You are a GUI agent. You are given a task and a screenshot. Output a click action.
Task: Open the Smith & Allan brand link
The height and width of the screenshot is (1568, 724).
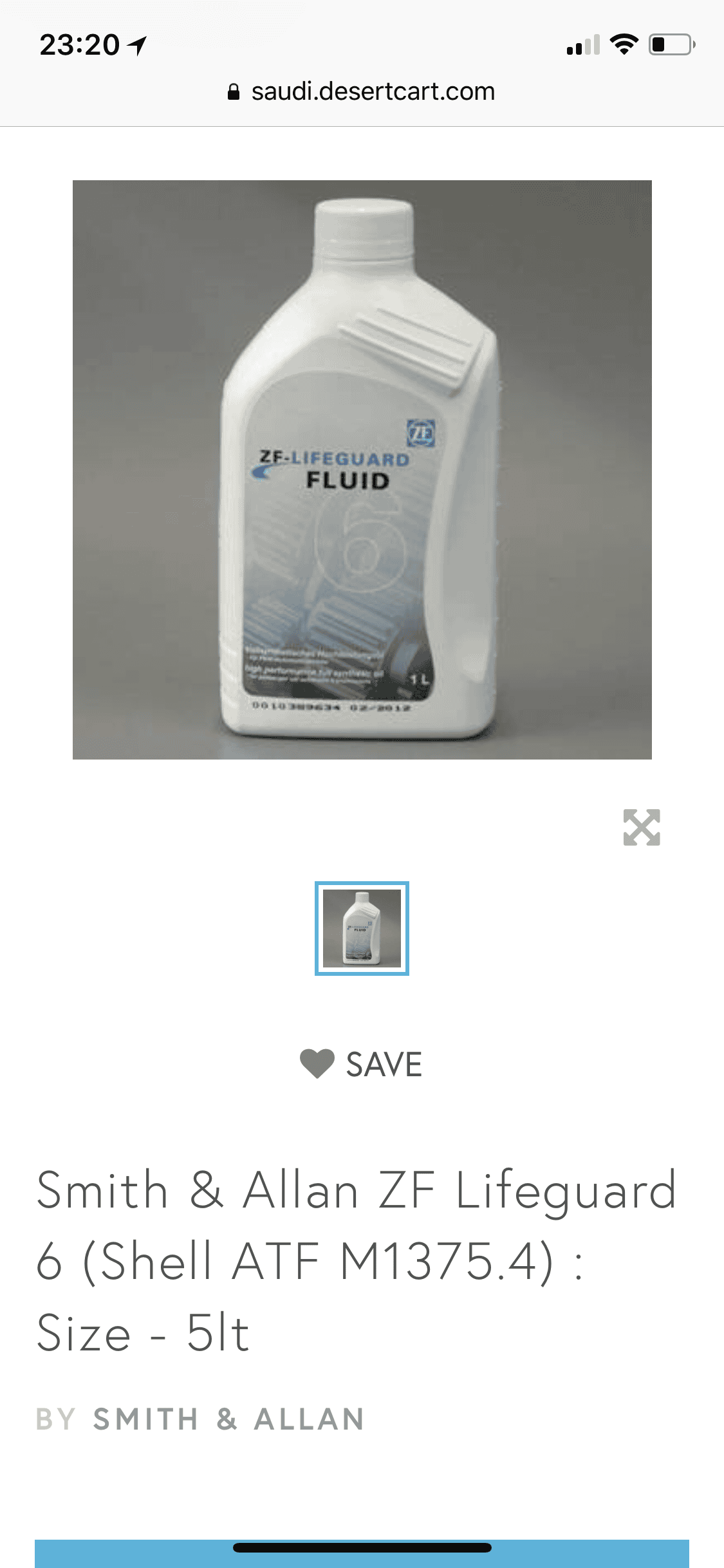tap(229, 1419)
